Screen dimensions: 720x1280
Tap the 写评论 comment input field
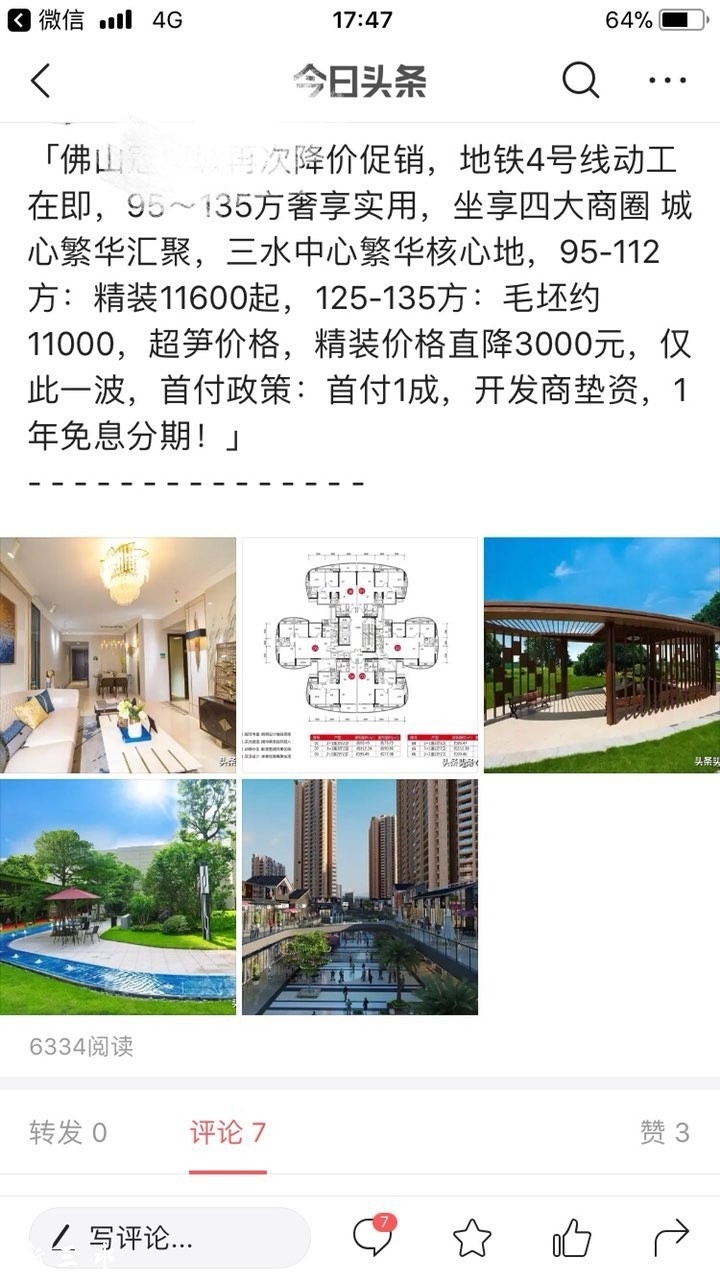[170, 1238]
